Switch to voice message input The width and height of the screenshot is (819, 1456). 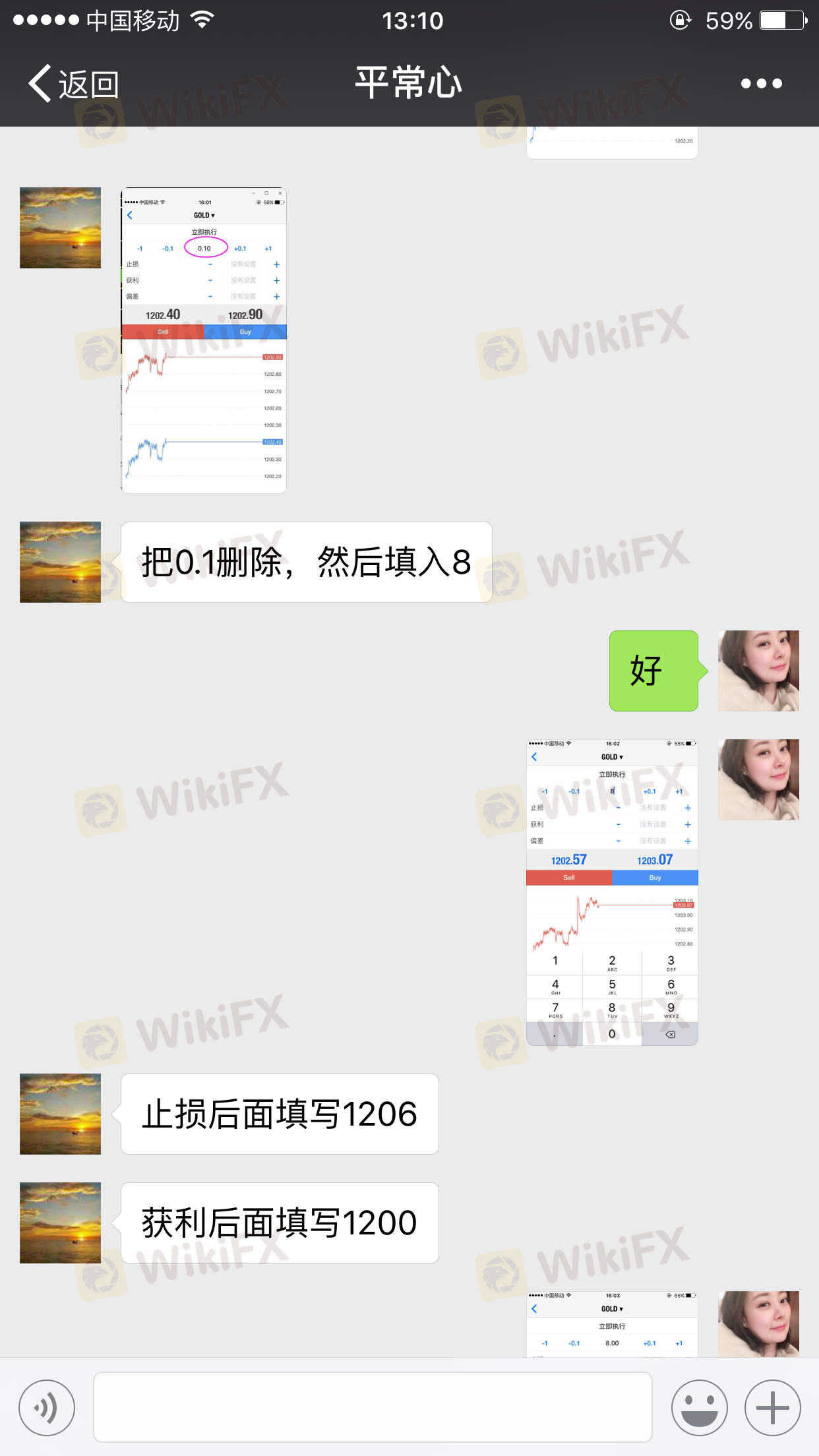coord(47,1407)
